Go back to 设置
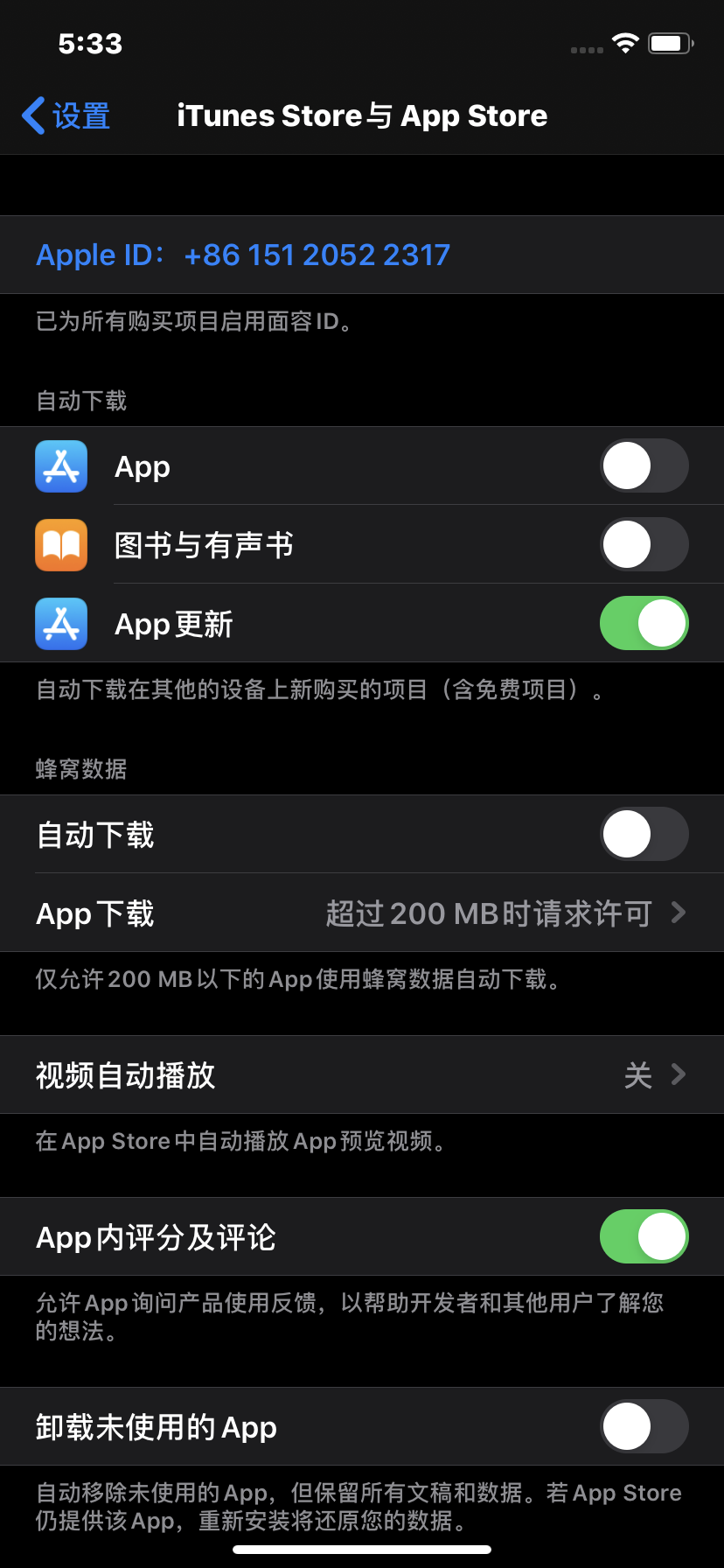This screenshot has width=724, height=1568. point(66,115)
